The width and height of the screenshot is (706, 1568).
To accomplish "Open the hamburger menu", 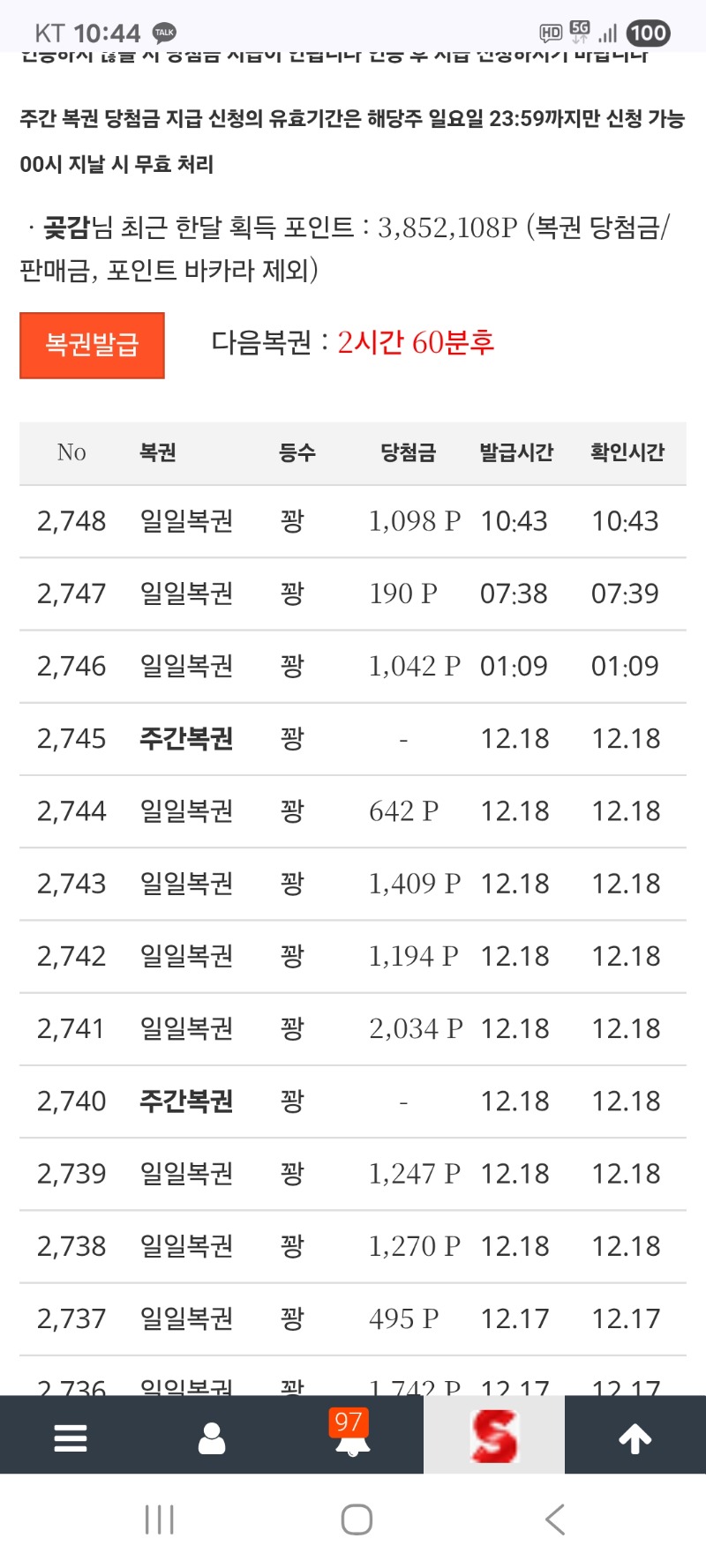I will tap(71, 1437).
